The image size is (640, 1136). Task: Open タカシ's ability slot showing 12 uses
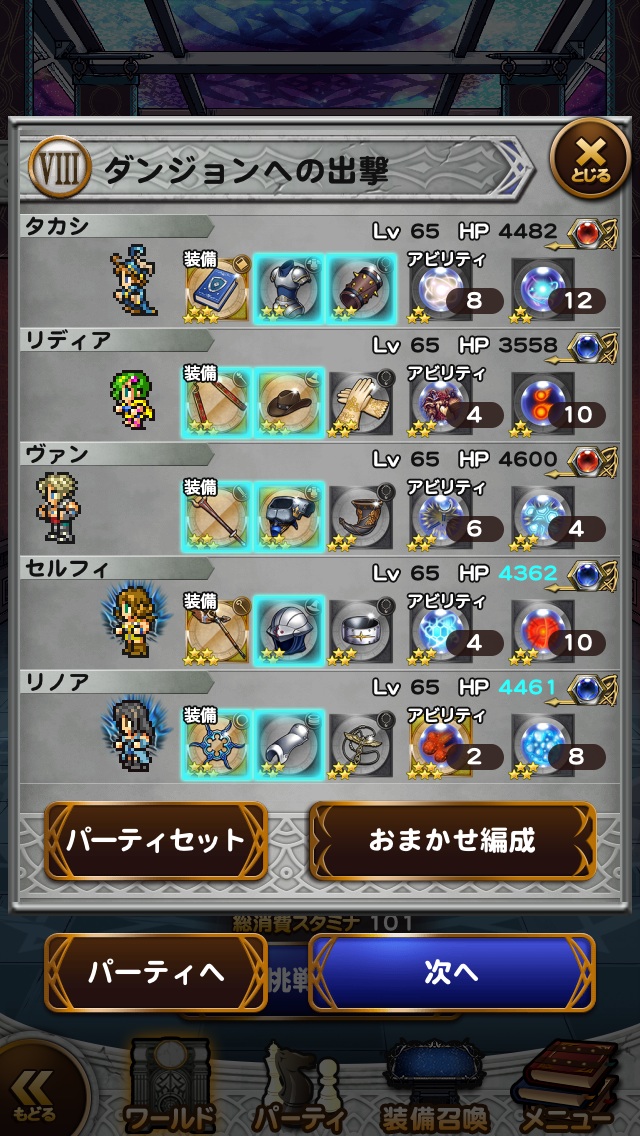coord(545,288)
